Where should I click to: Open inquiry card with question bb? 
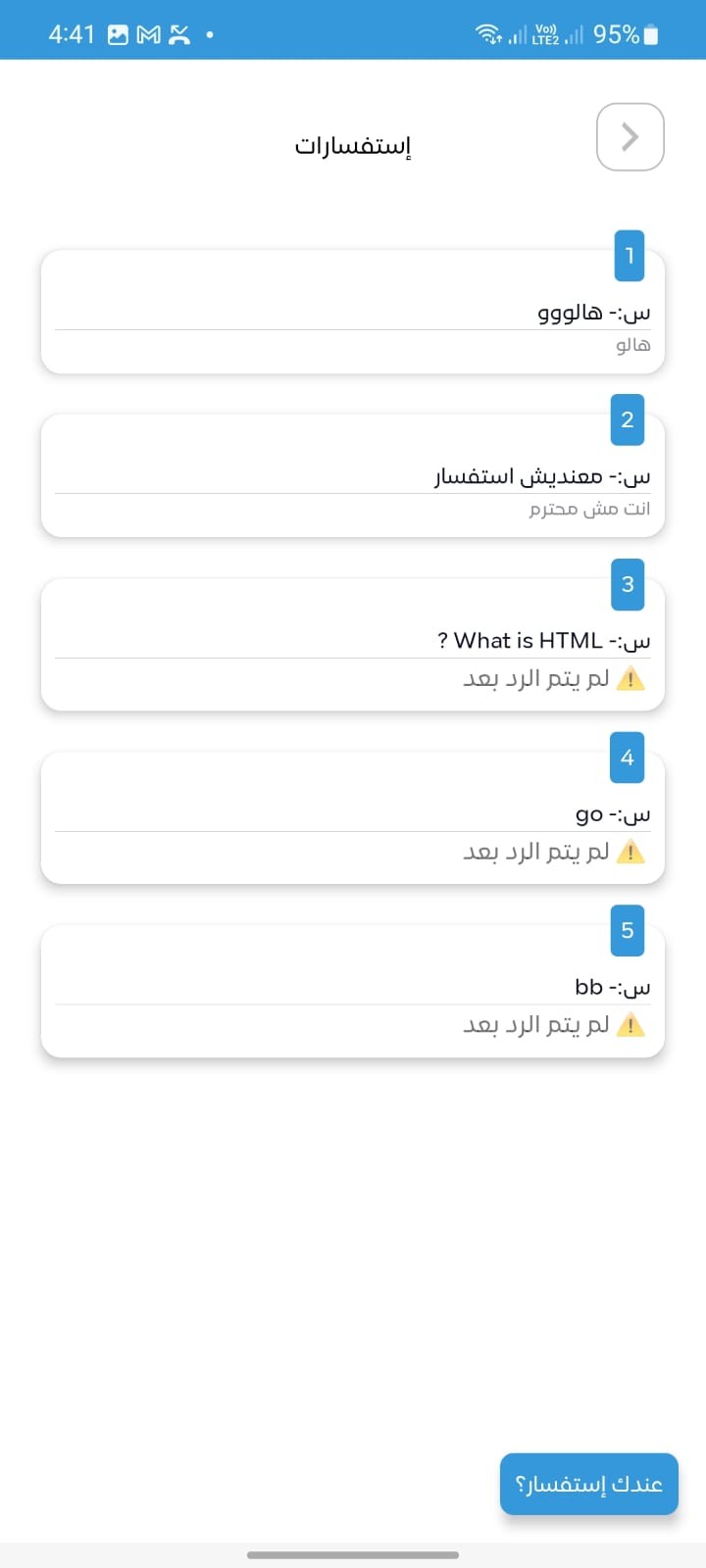pos(353,991)
